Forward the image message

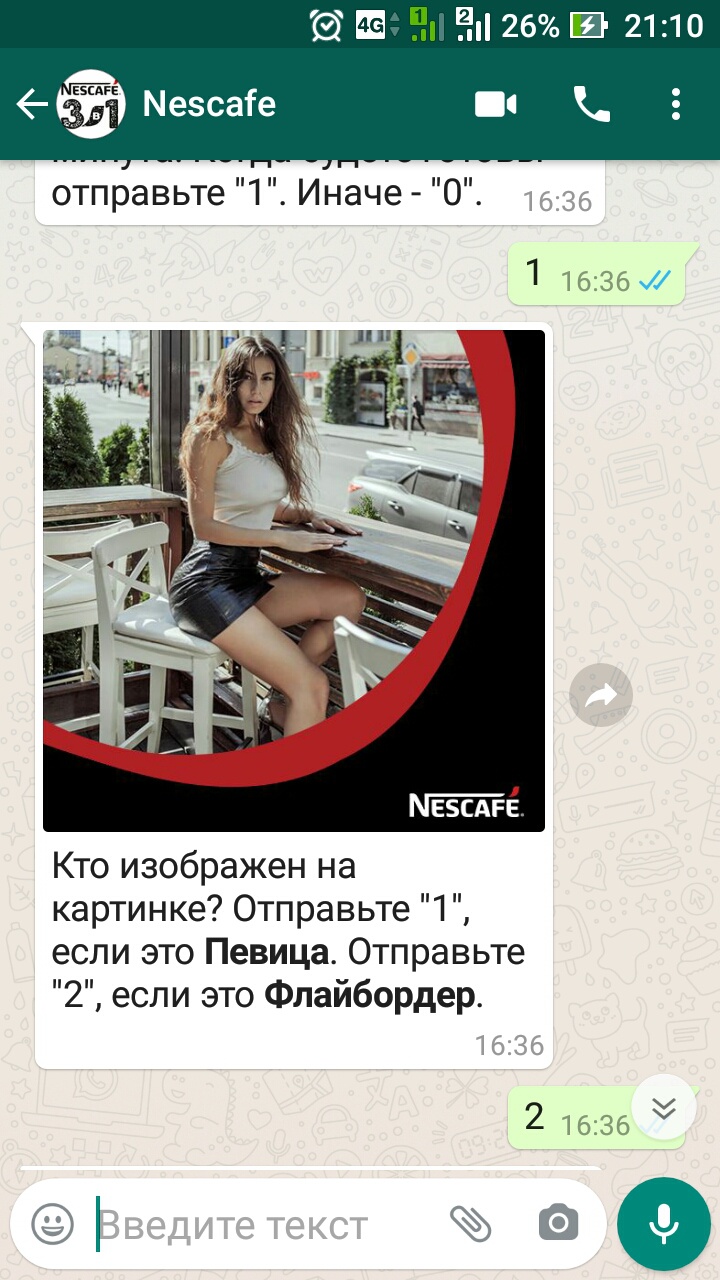(601, 695)
